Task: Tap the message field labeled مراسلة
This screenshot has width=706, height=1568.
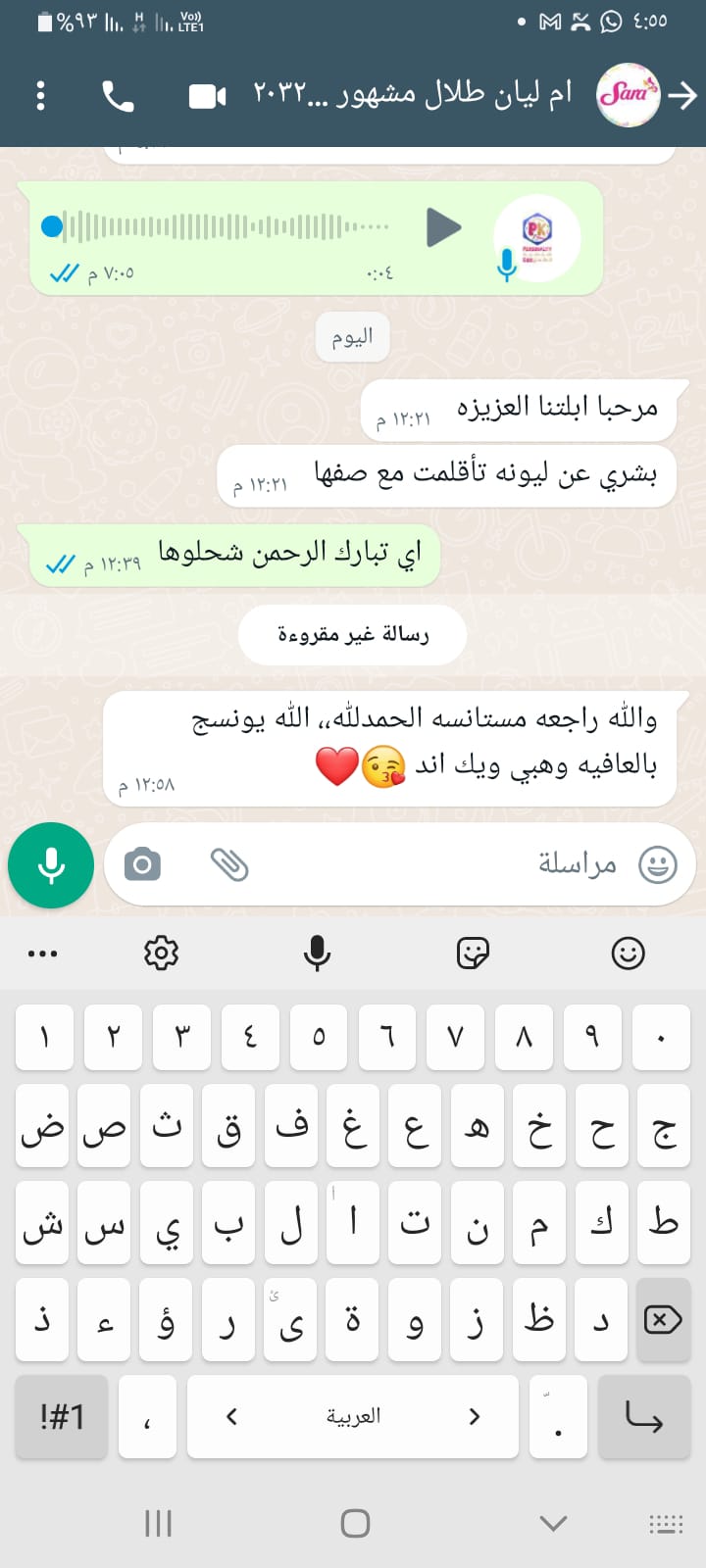Action: [x=441, y=864]
